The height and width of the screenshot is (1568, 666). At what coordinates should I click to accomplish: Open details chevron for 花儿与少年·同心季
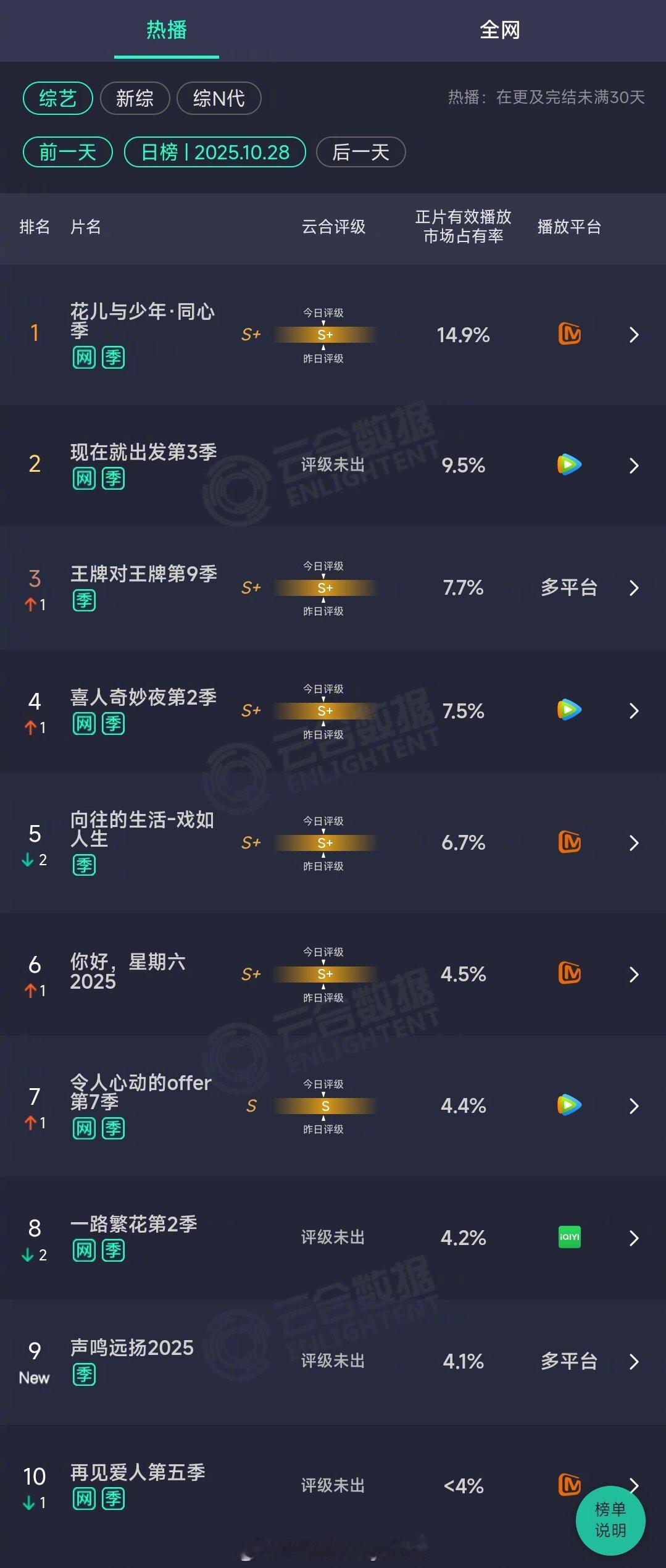[x=635, y=335]
